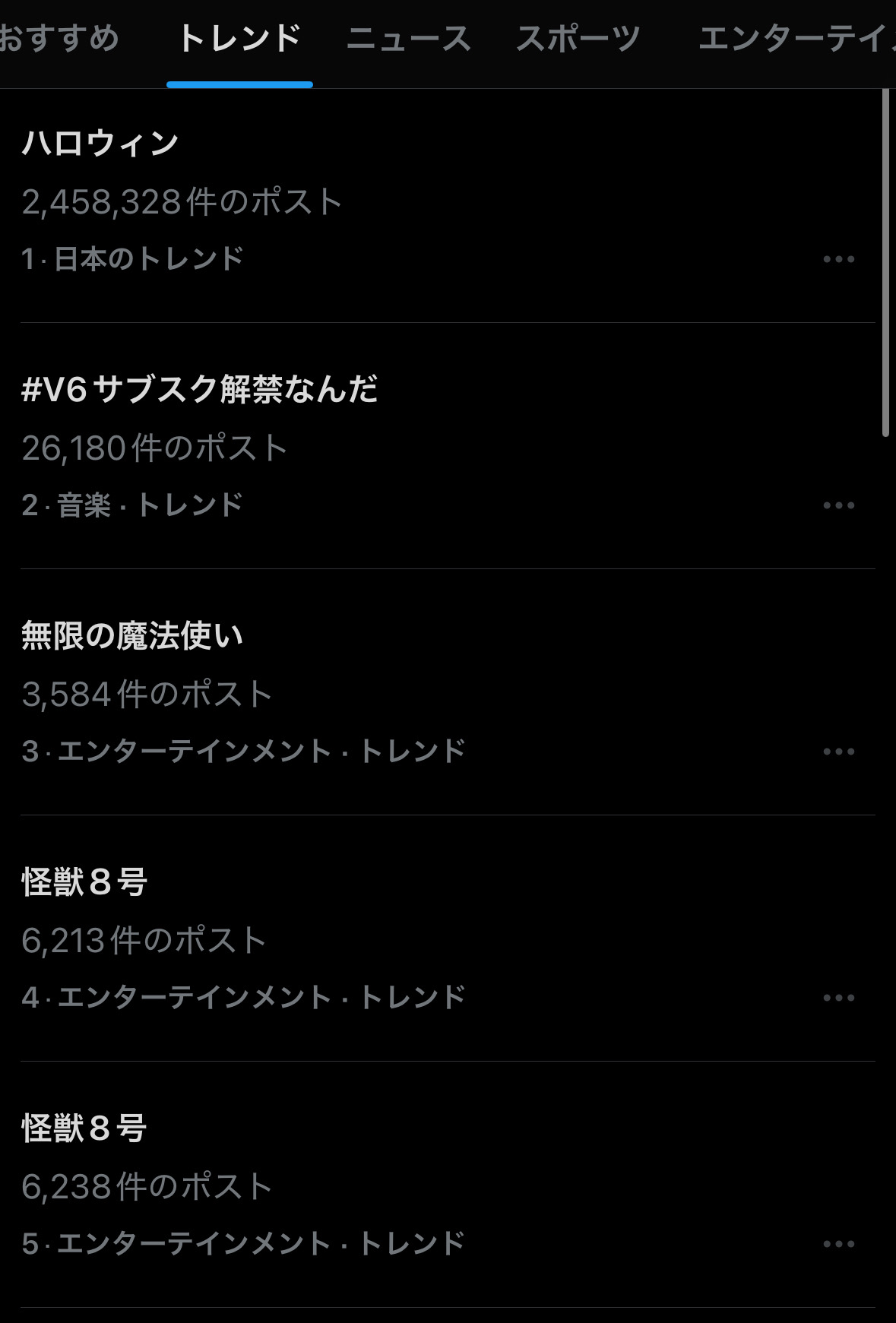The width and height of the screenshot is (896, 1323).
Task: Select the ニュース tab
Action: click(x=408, y=39)
